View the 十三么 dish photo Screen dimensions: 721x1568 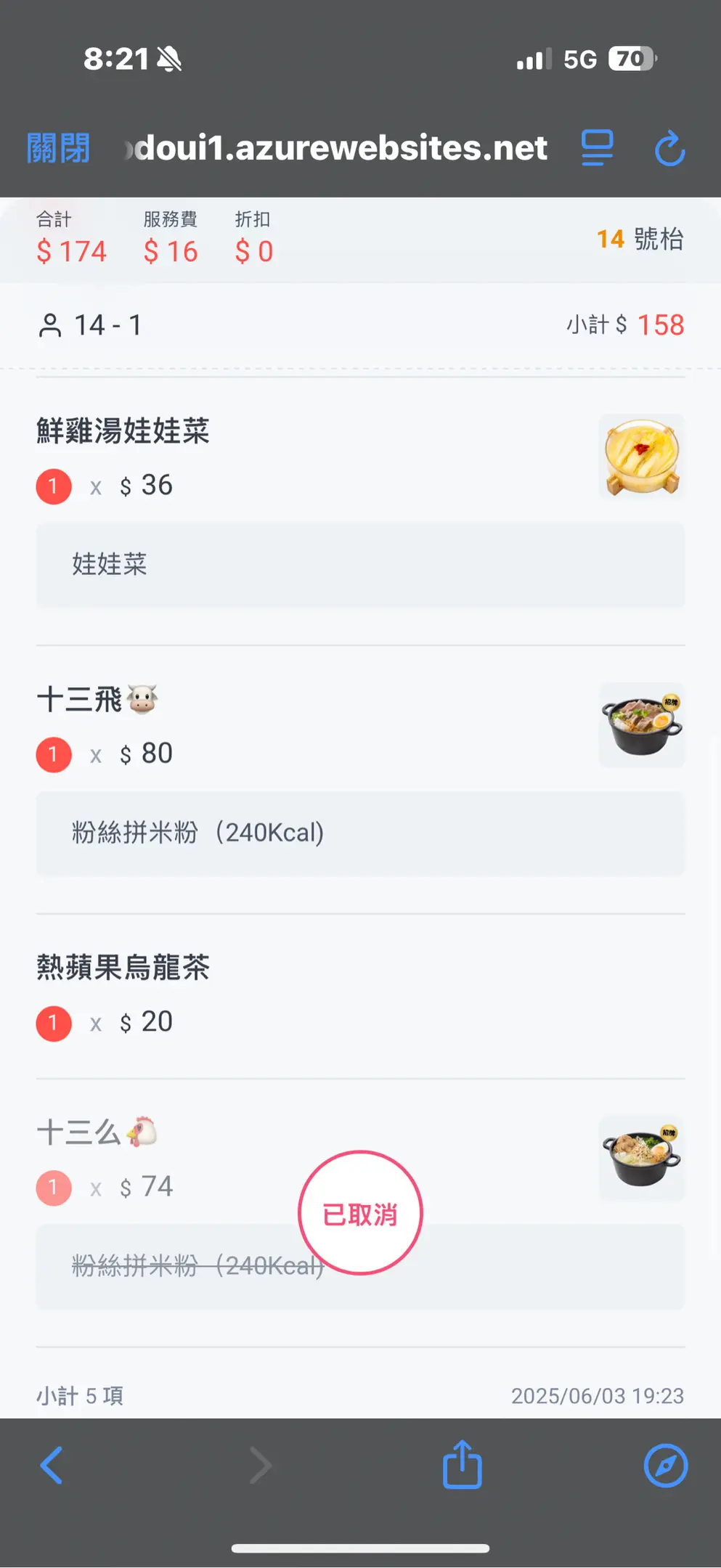[x=641, y=1158]
